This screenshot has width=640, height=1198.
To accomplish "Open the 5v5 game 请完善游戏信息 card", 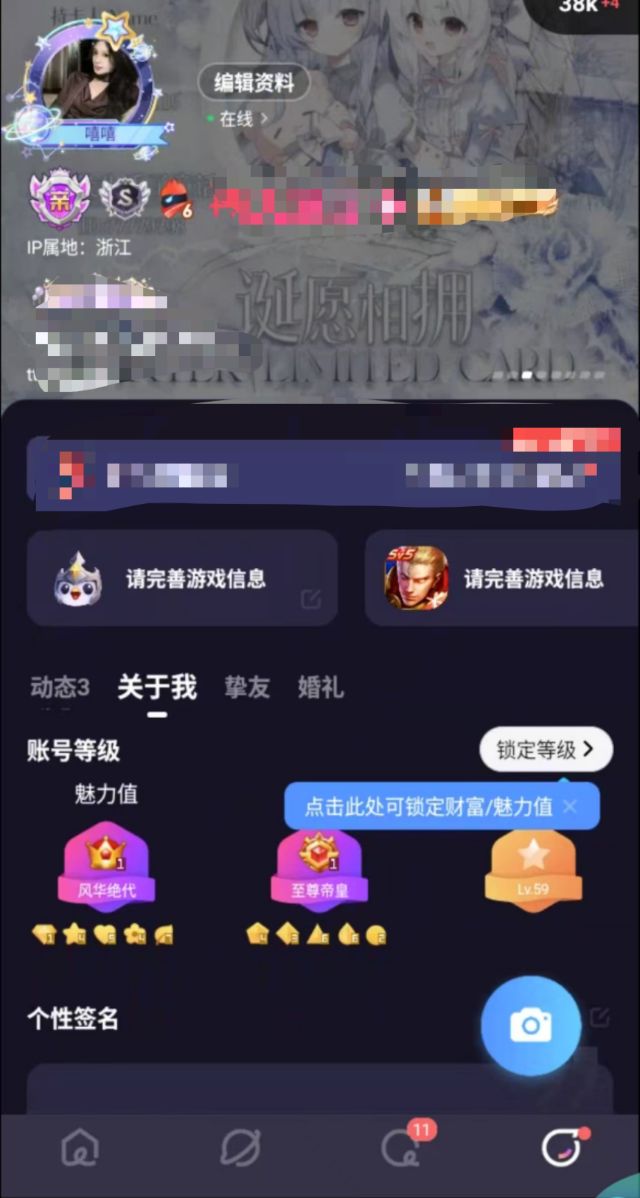I will pos(502,578).
